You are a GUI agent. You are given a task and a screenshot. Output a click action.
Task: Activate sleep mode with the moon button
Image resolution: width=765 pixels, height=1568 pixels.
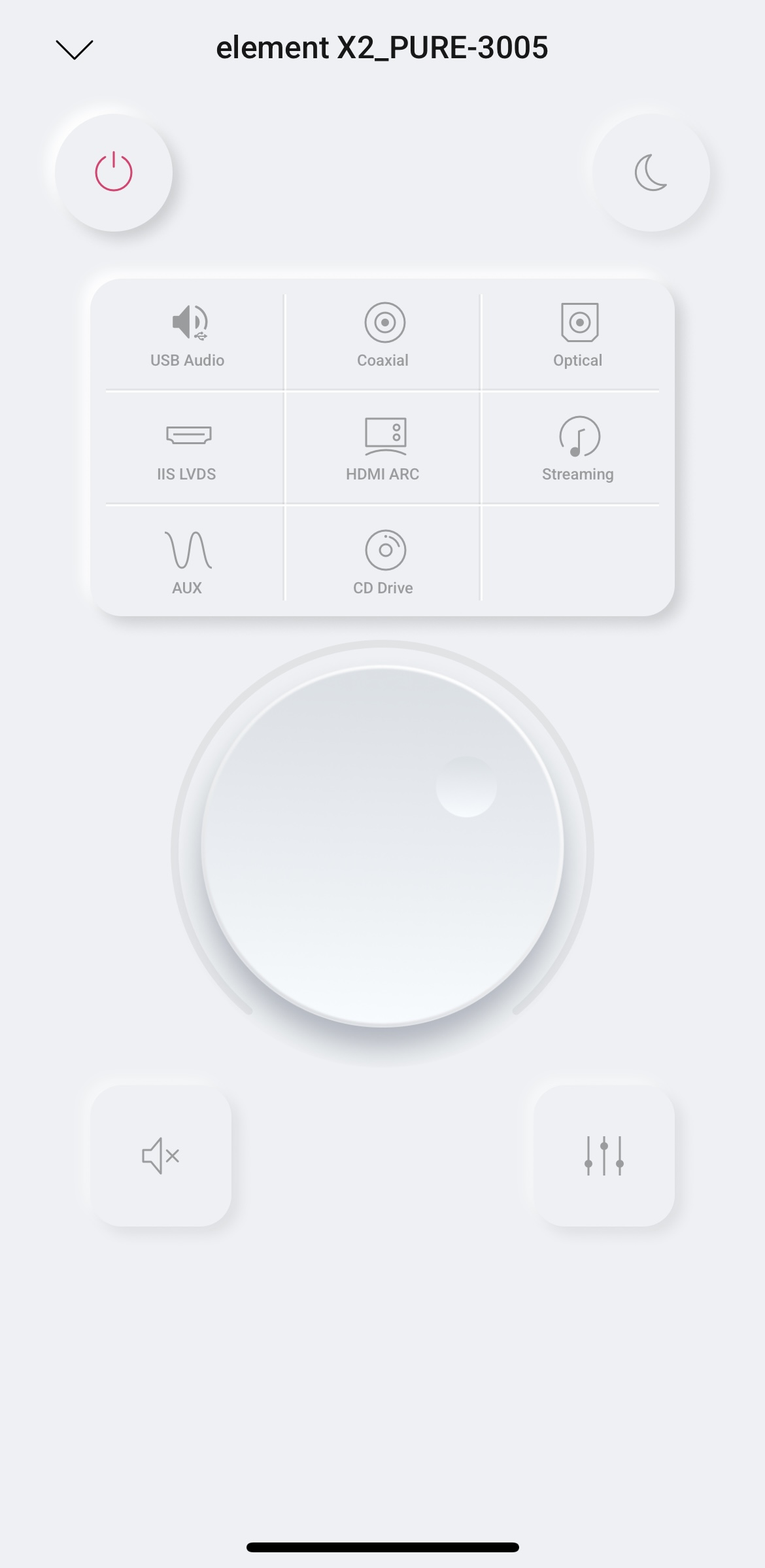point(651,173)
